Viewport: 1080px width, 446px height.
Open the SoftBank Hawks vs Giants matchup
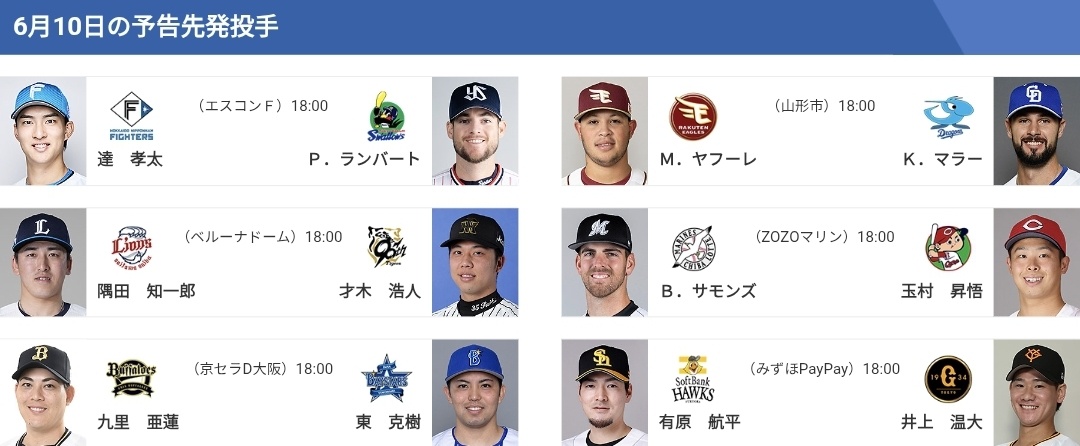(x=820, y=393)
